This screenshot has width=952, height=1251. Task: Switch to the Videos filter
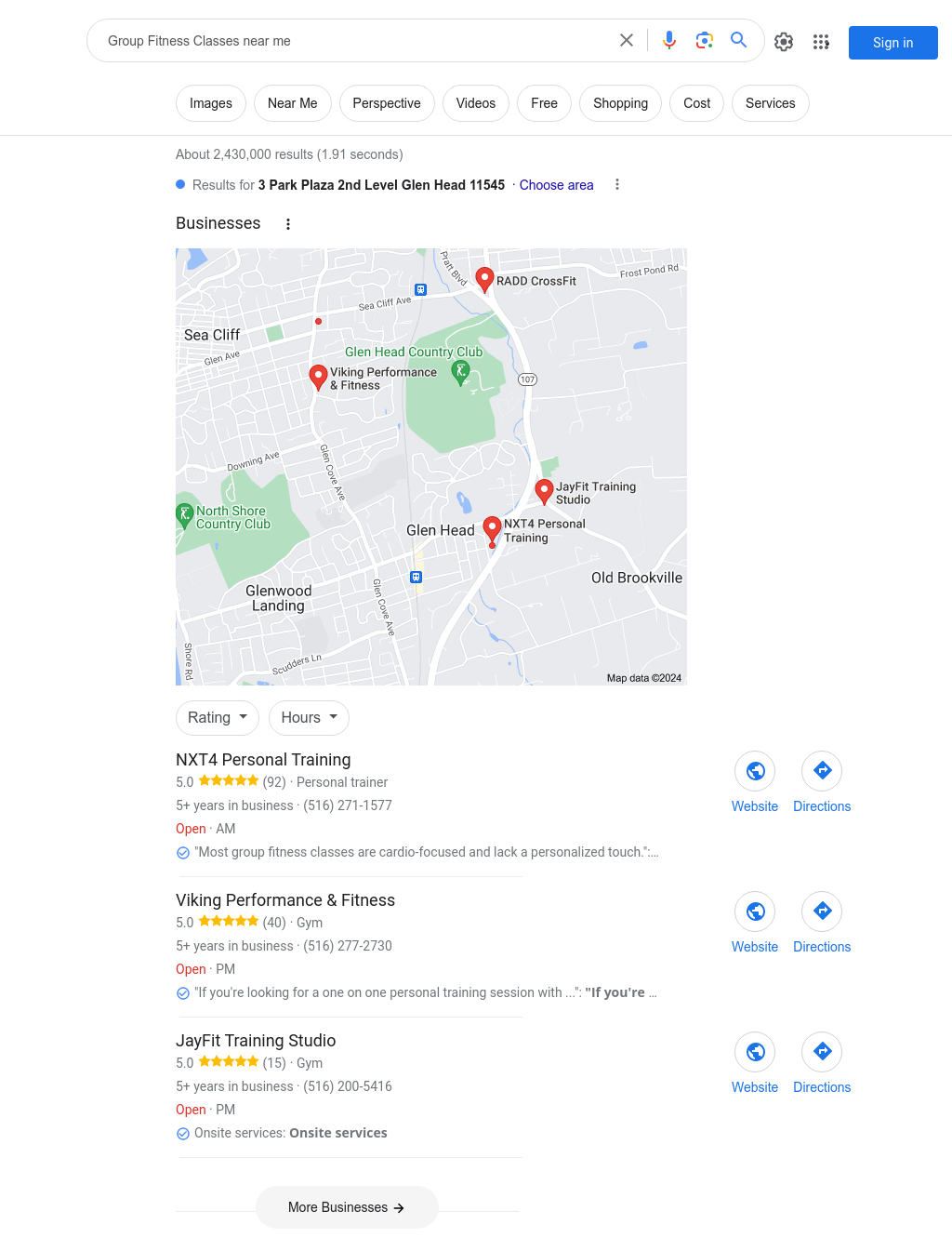[x=475, y=103]
